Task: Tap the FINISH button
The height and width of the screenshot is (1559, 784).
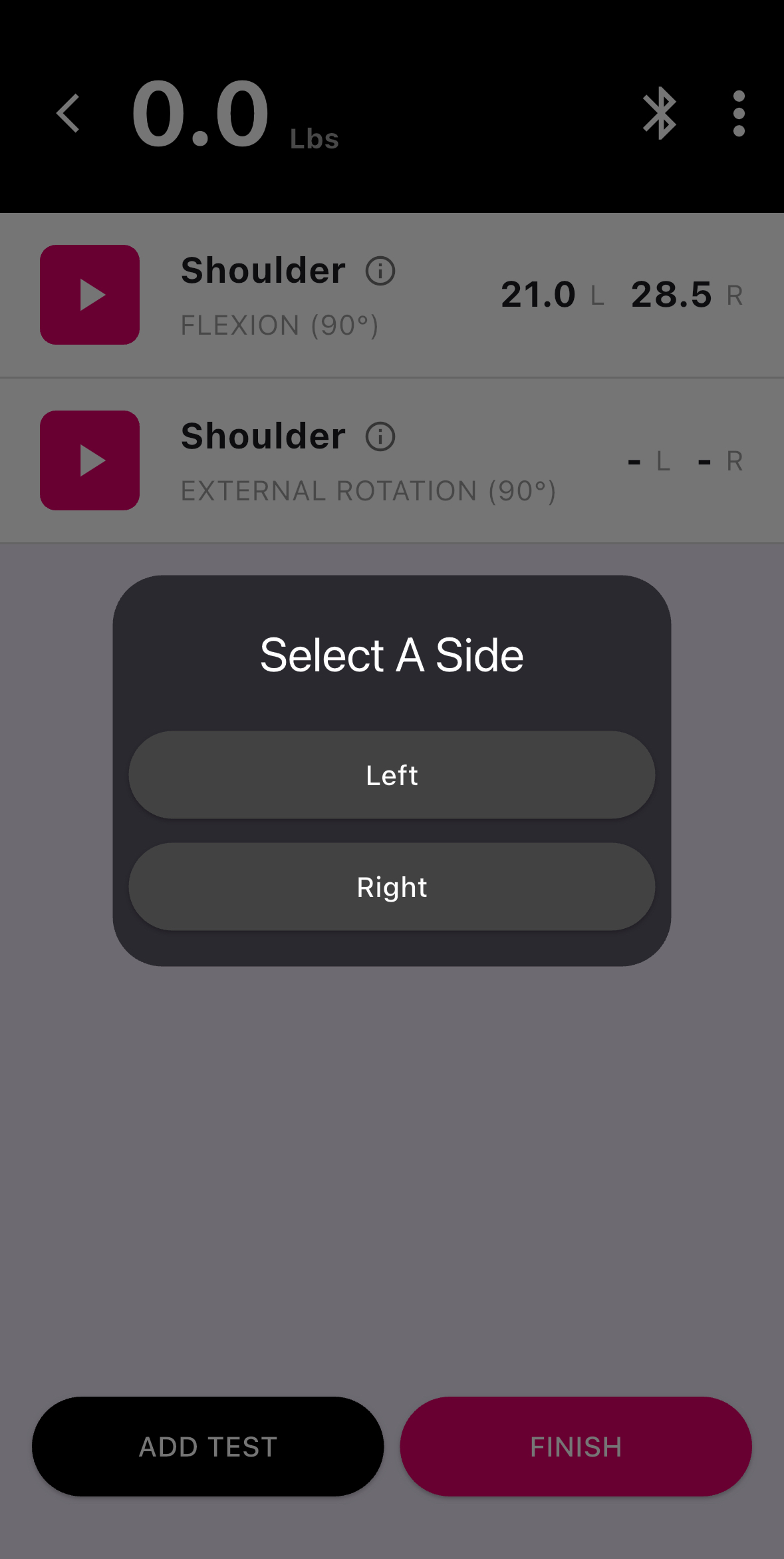Action: click(576, 1447)
